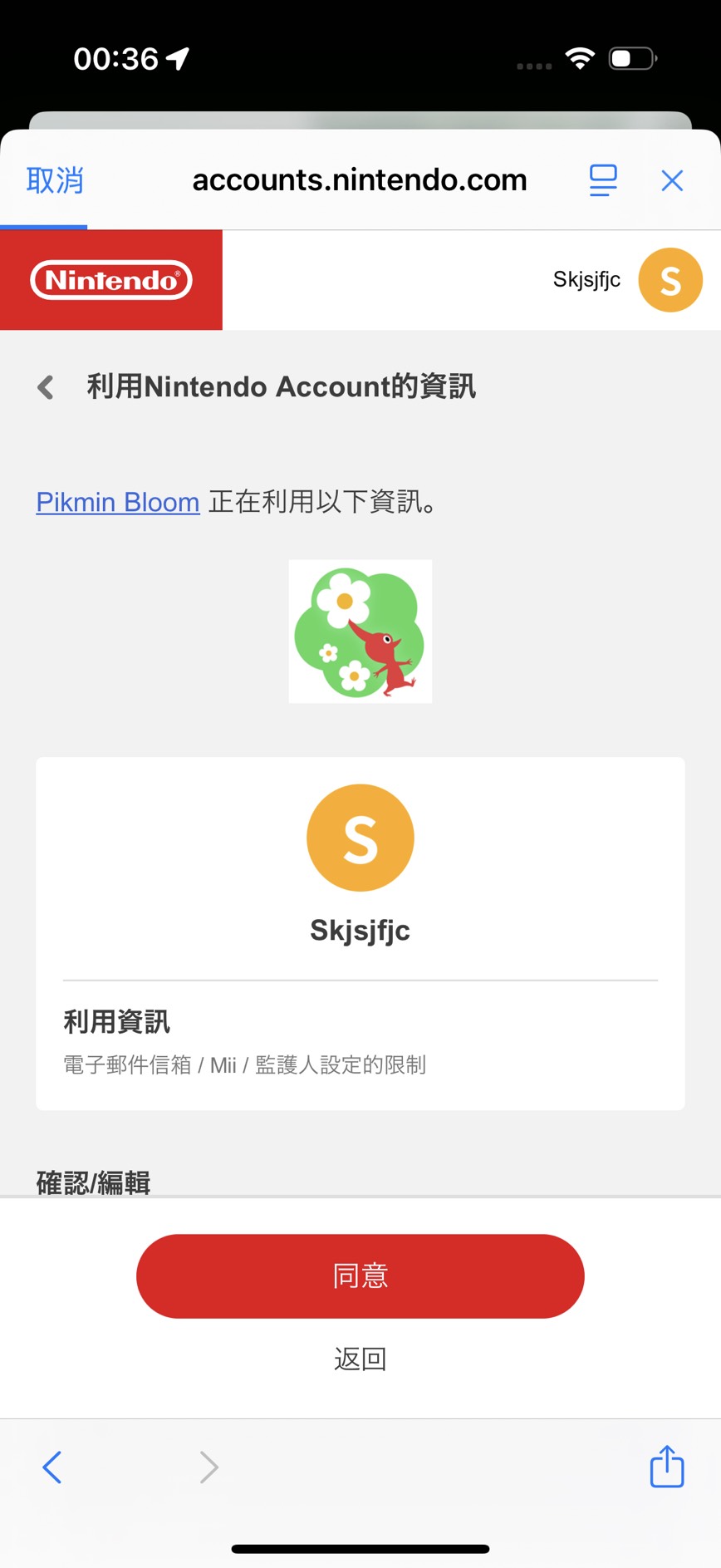The width and height of the screenshot is (721, 1568).
Task: Expand details under 確認/編輯
Action: (x=93, y=1182)
